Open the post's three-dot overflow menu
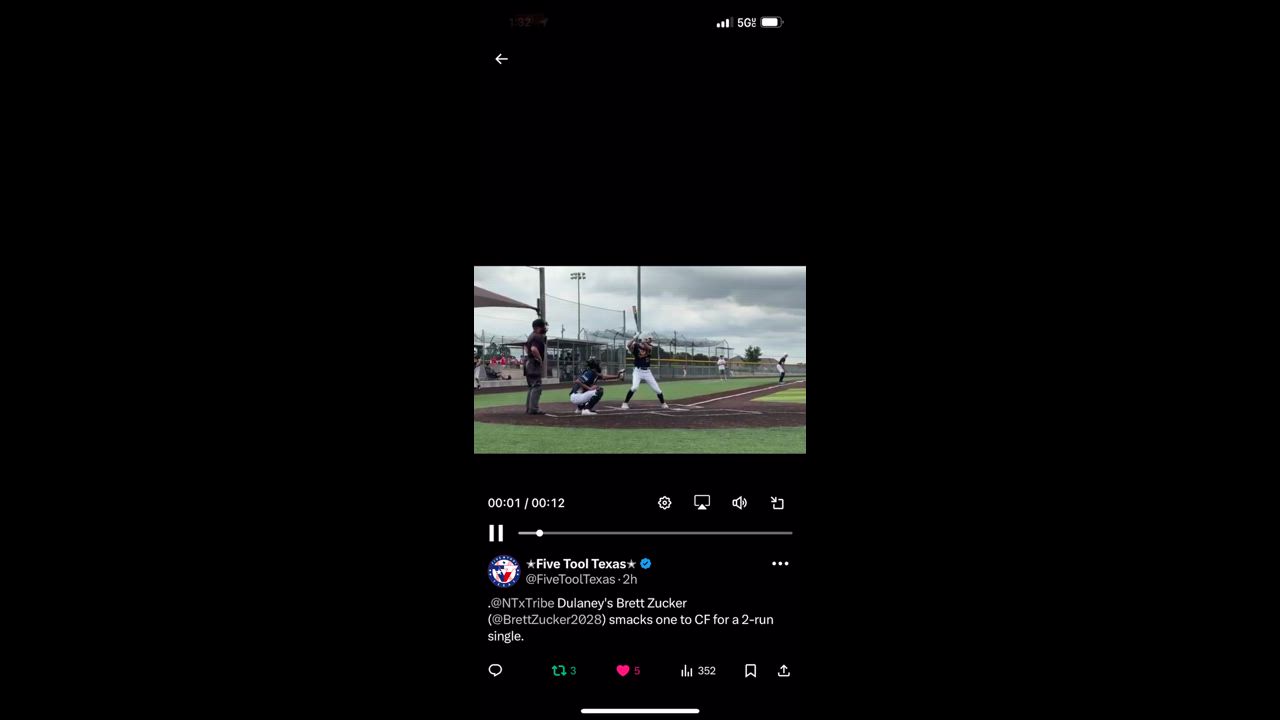Image resolution: width=1280 pixels, height=720 pixels. (x=780, y=564)
